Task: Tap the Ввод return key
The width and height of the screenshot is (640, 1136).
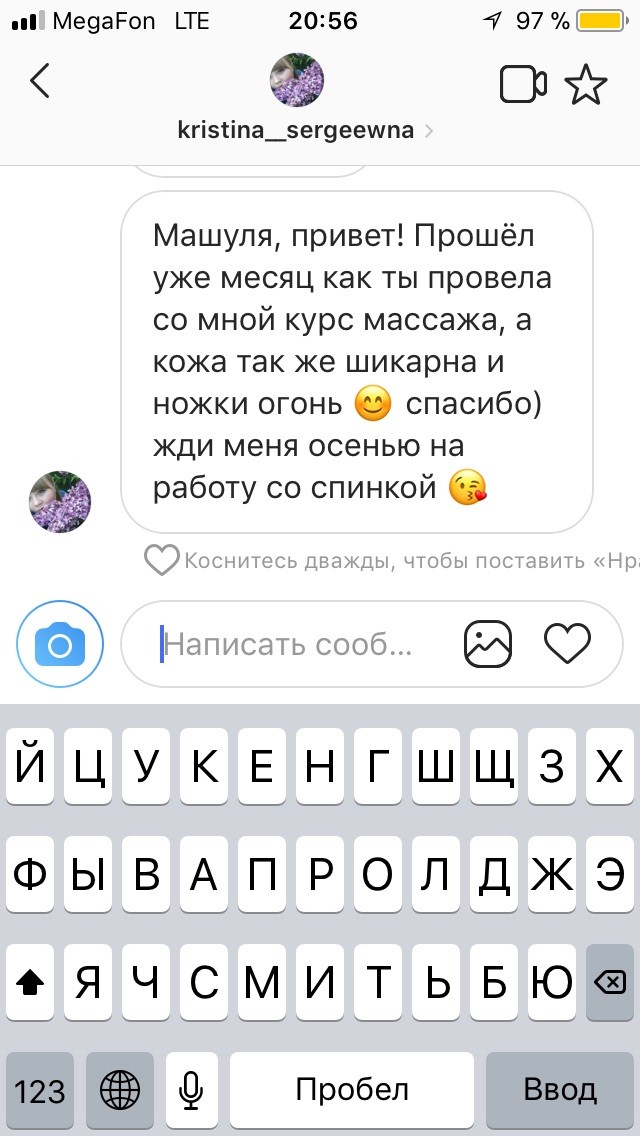Action: coord(560,1089)
